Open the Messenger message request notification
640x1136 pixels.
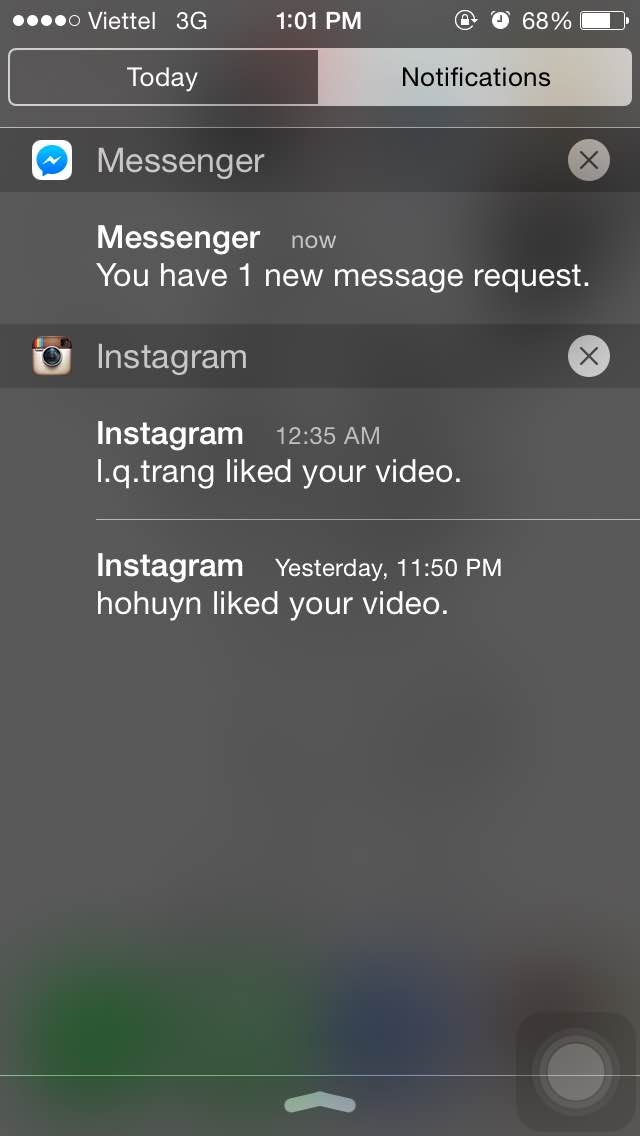343,258
